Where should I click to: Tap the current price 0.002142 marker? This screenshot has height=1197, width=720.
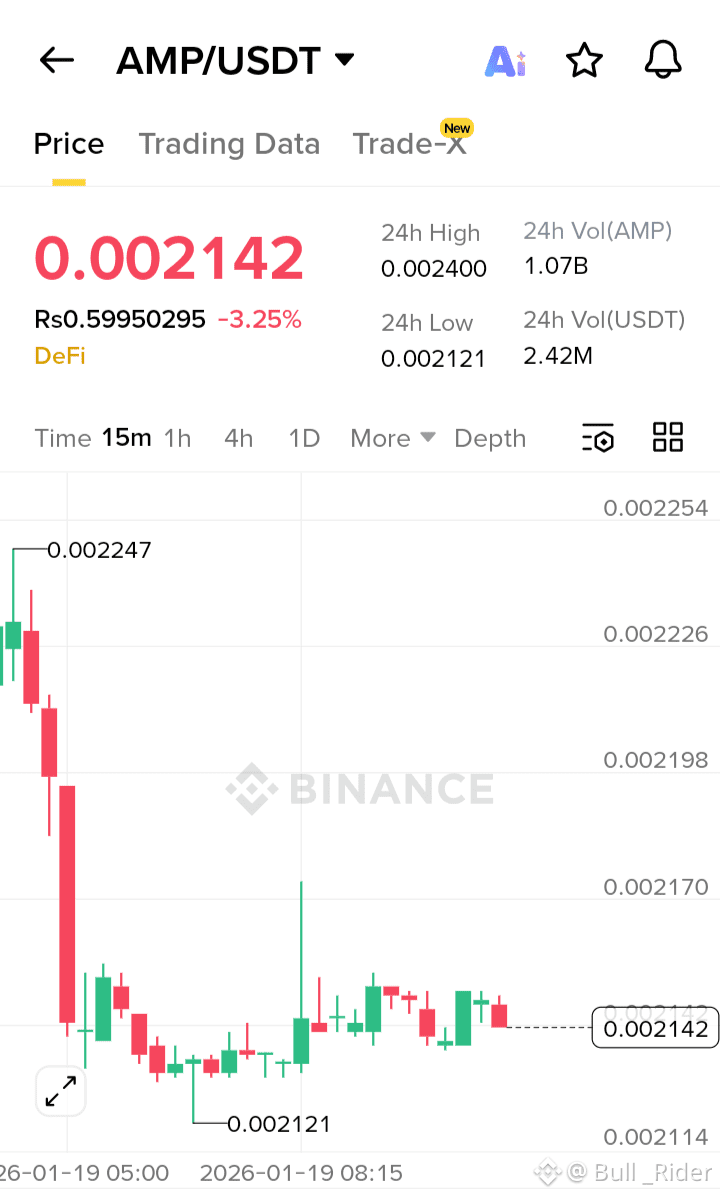coord(655,1027)
